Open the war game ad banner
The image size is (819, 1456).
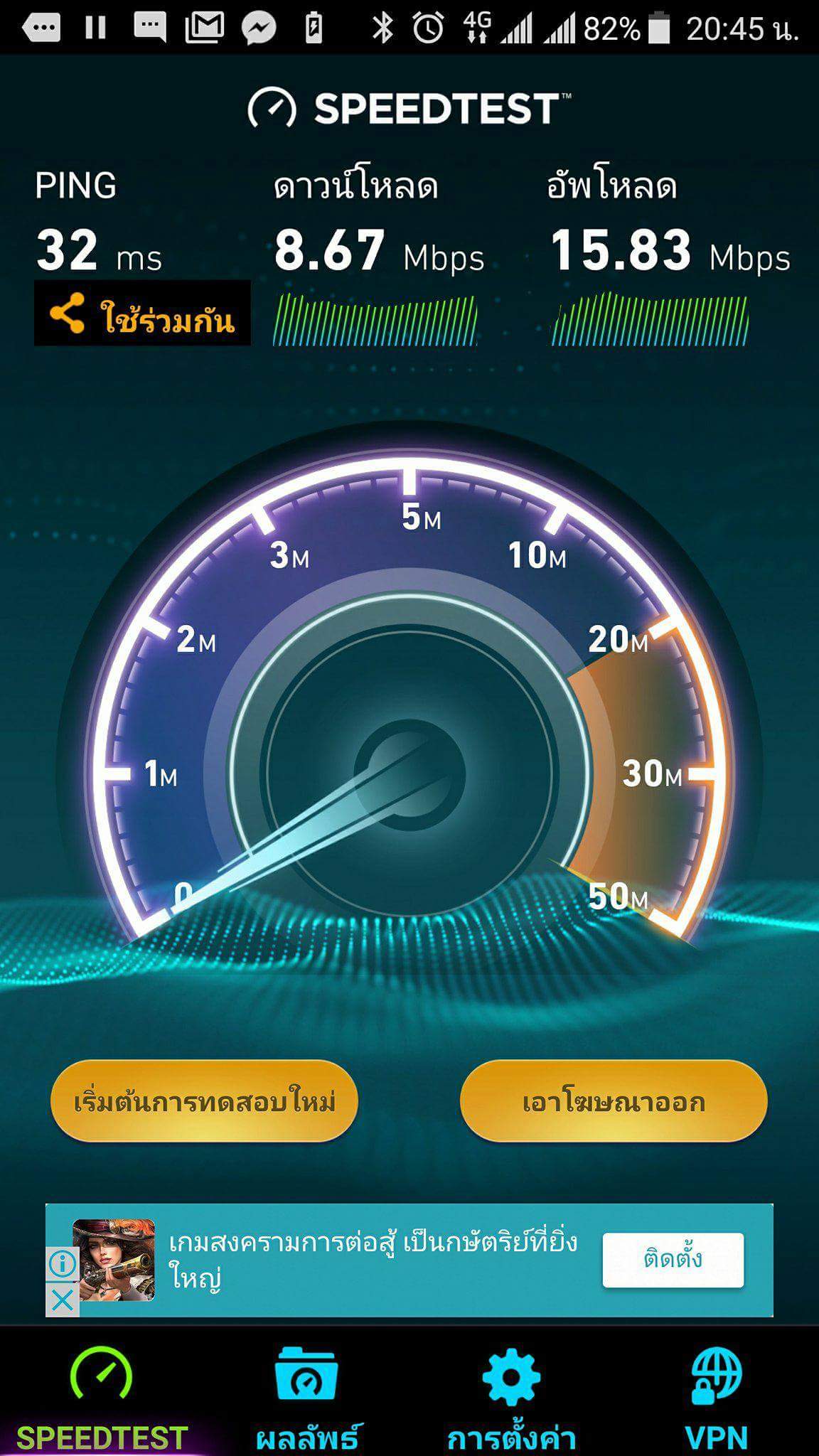coord(370,1260)
